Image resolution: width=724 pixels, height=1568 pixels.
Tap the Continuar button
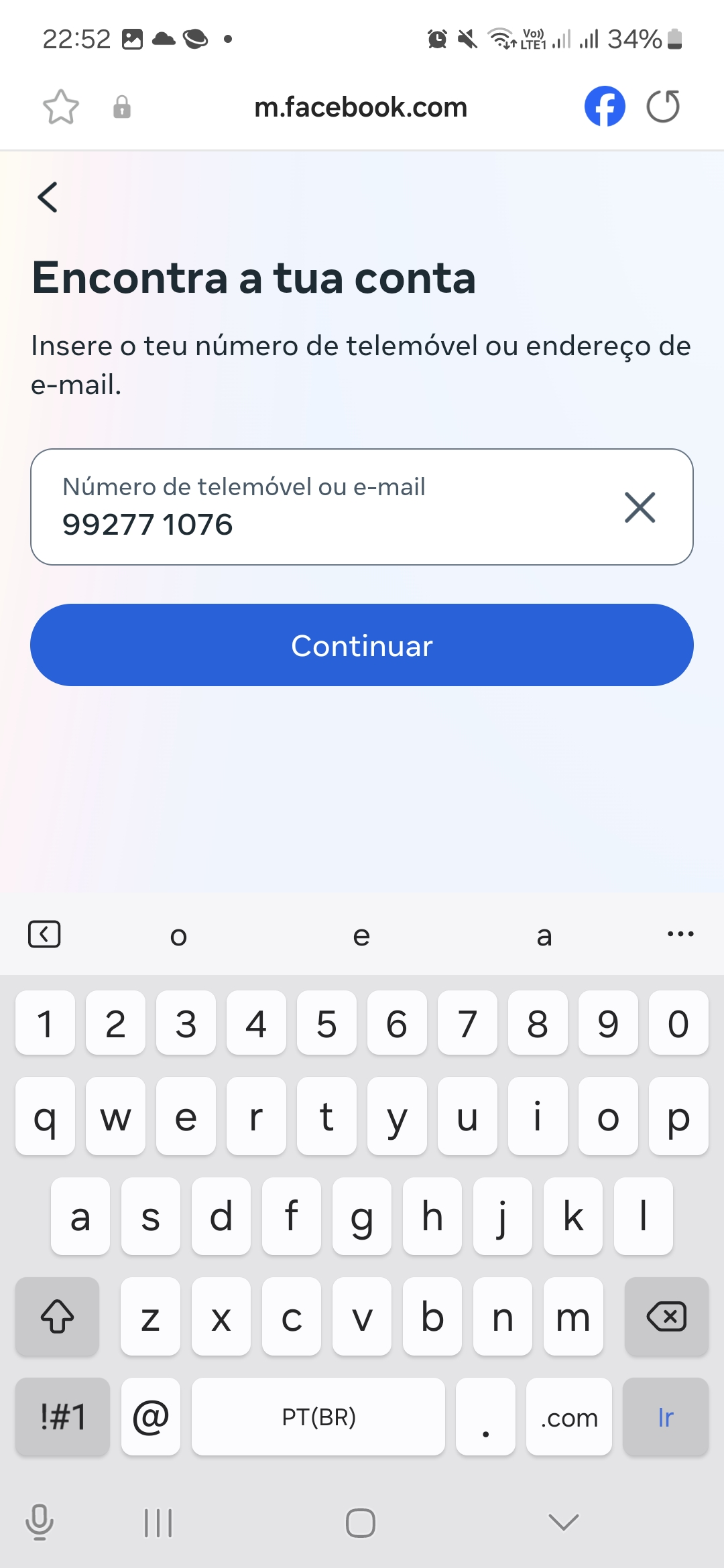point(362,645)
